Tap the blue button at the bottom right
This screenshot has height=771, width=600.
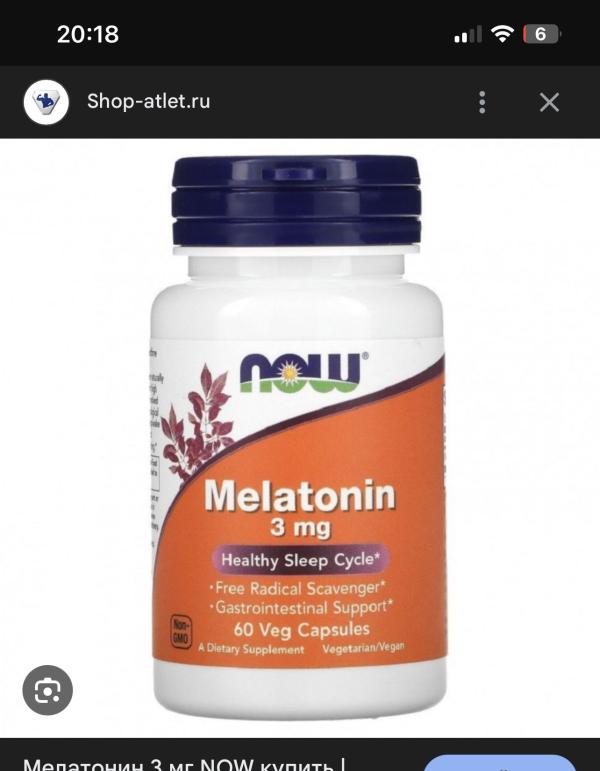(500, 763)
